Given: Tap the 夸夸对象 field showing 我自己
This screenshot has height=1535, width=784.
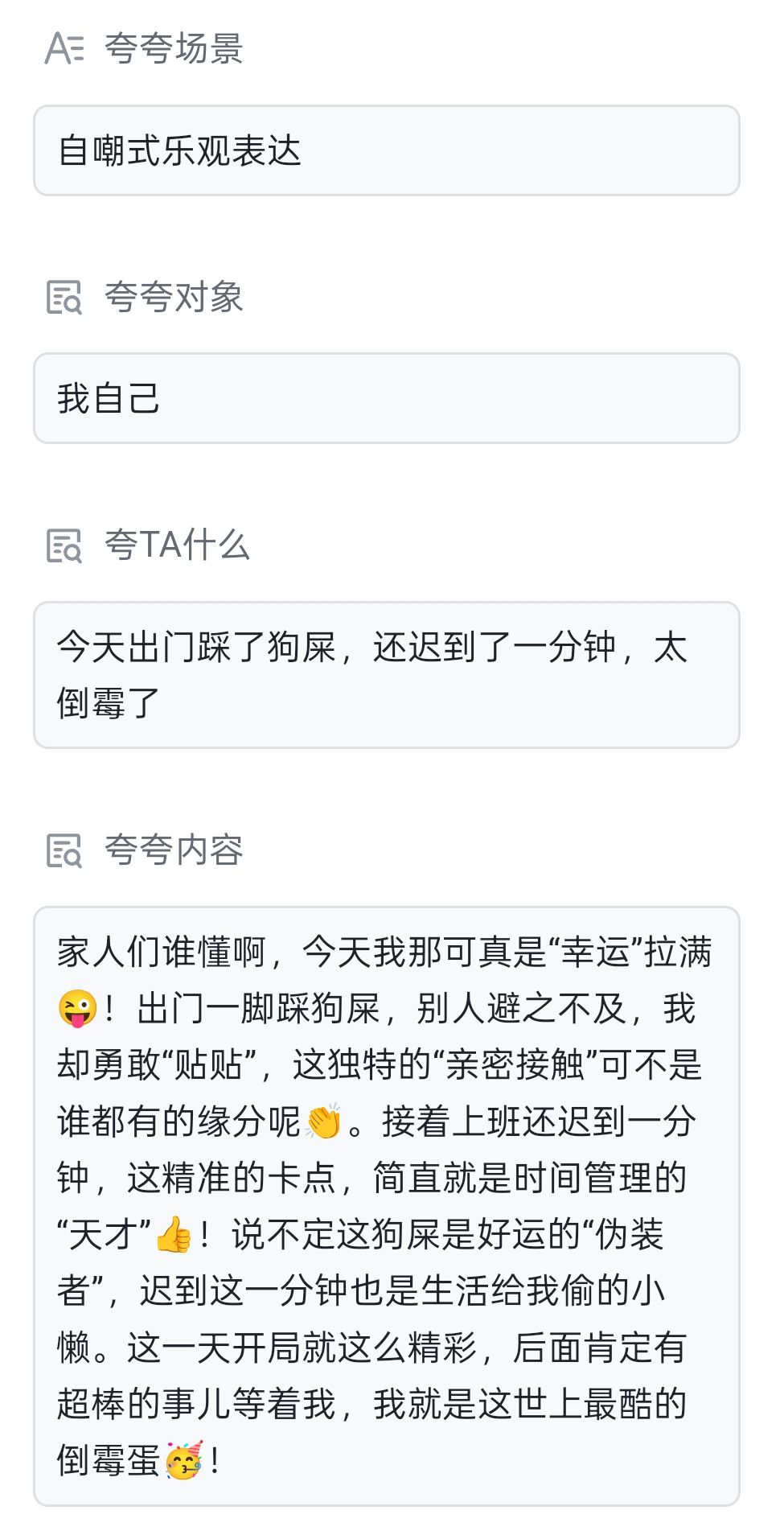Looking at the screenshot, I should tap(386, 398).
